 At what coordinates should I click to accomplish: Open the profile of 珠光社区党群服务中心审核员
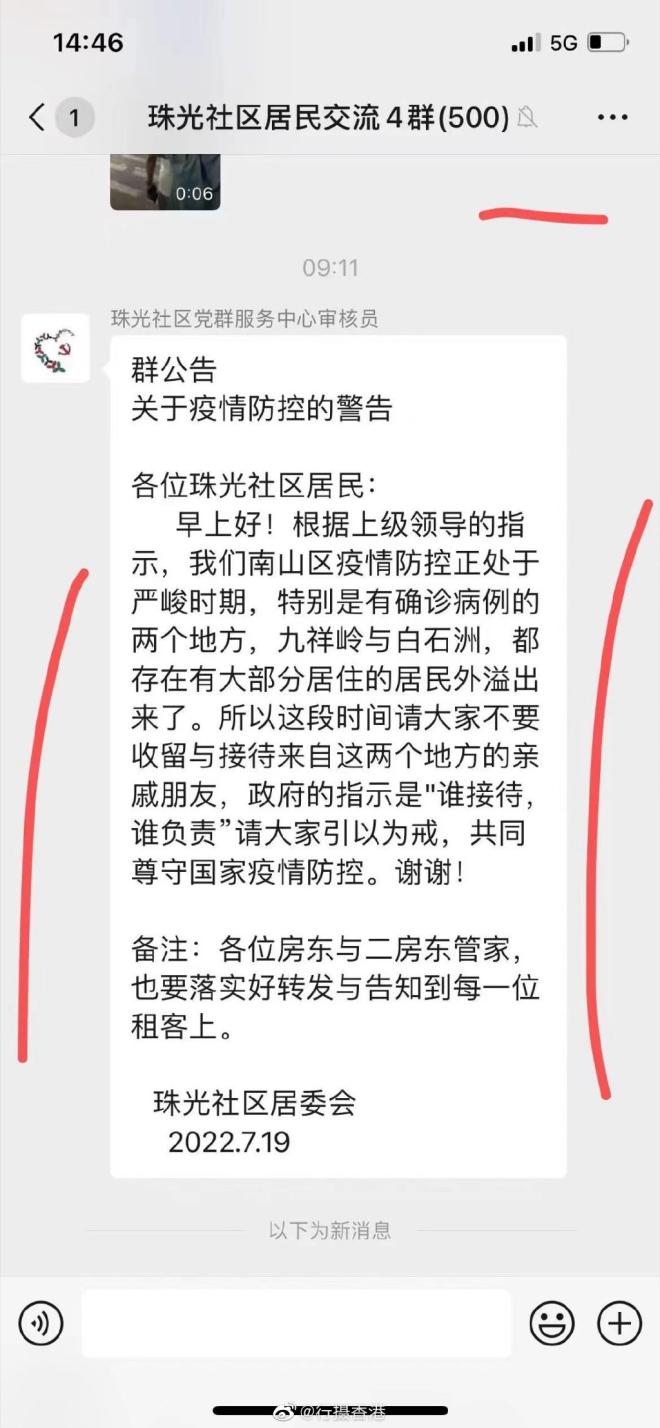tap(55, 347)
